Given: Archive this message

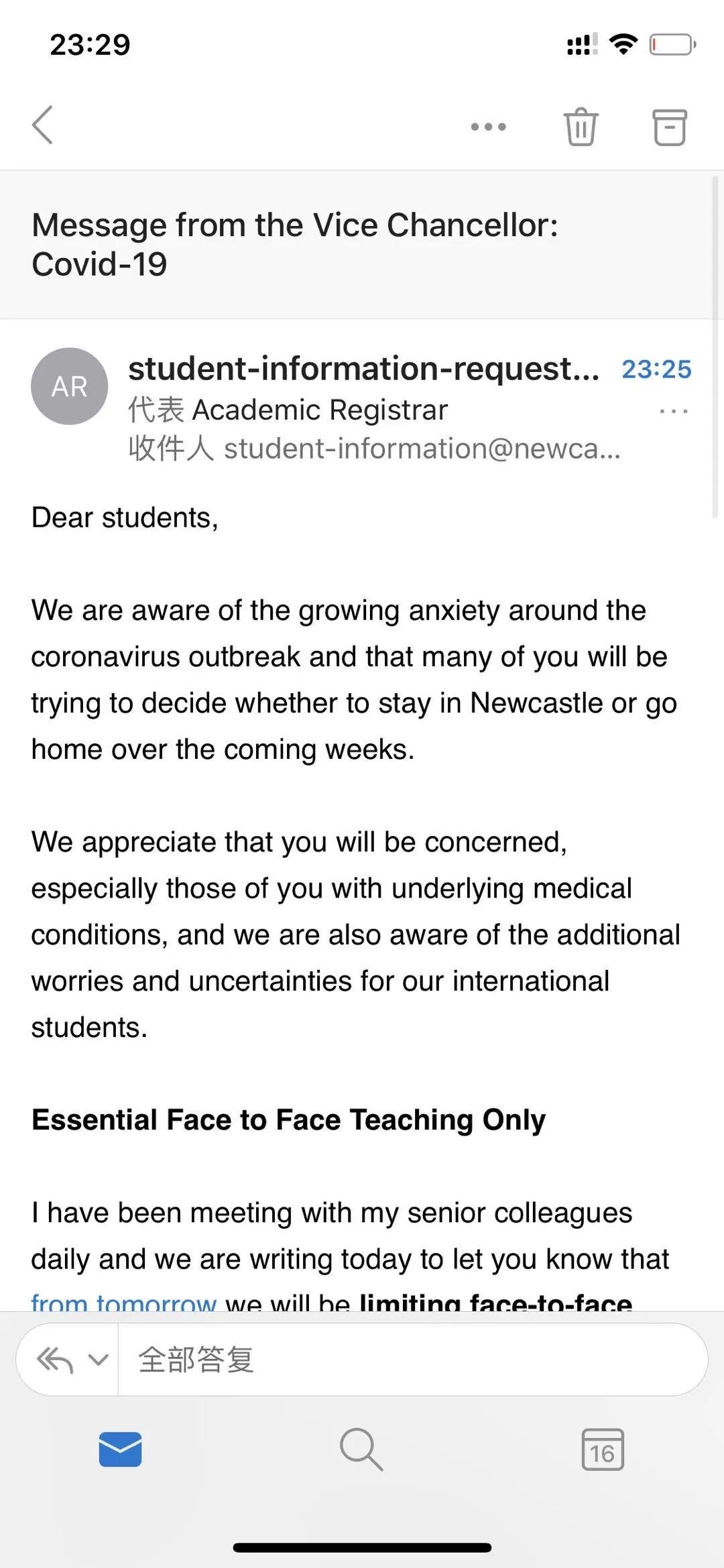Looking at the screenshot, I should [670, 127].
